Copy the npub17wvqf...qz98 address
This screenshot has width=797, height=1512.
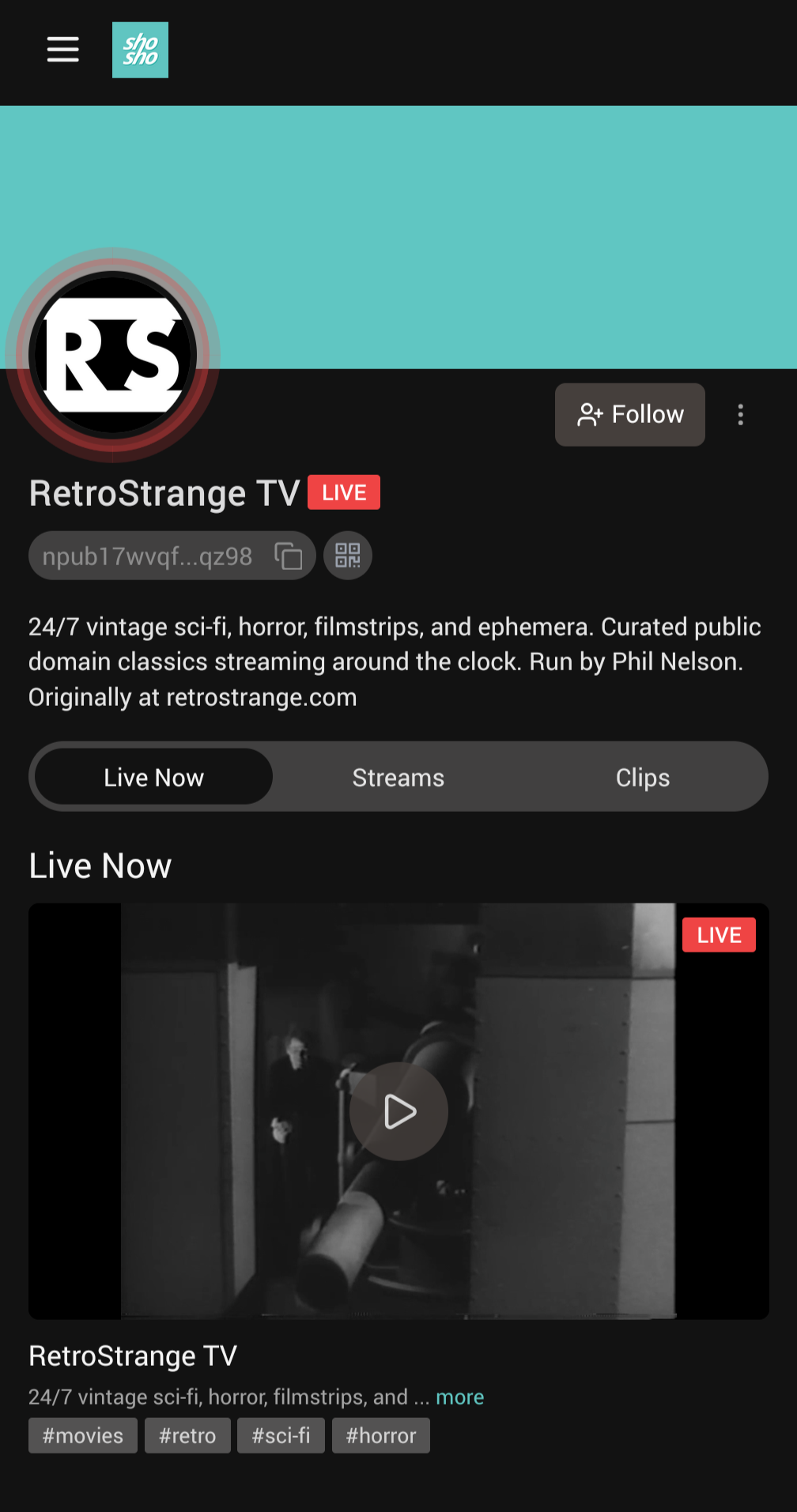tap(288, 556)
